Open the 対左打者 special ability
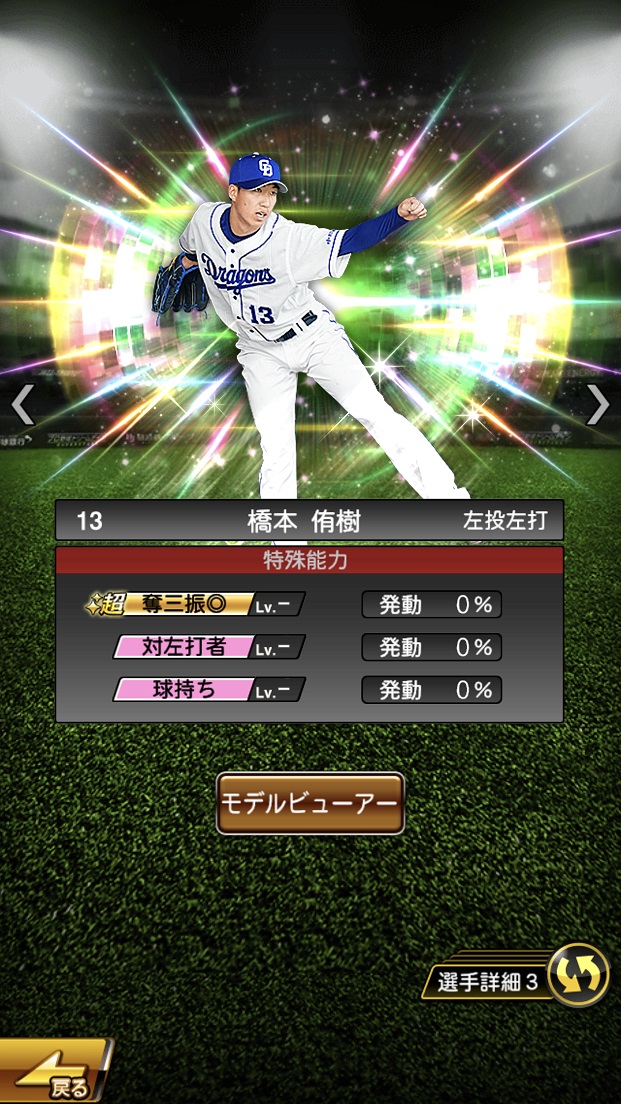621x1104 pixels. tap(210, 647)
